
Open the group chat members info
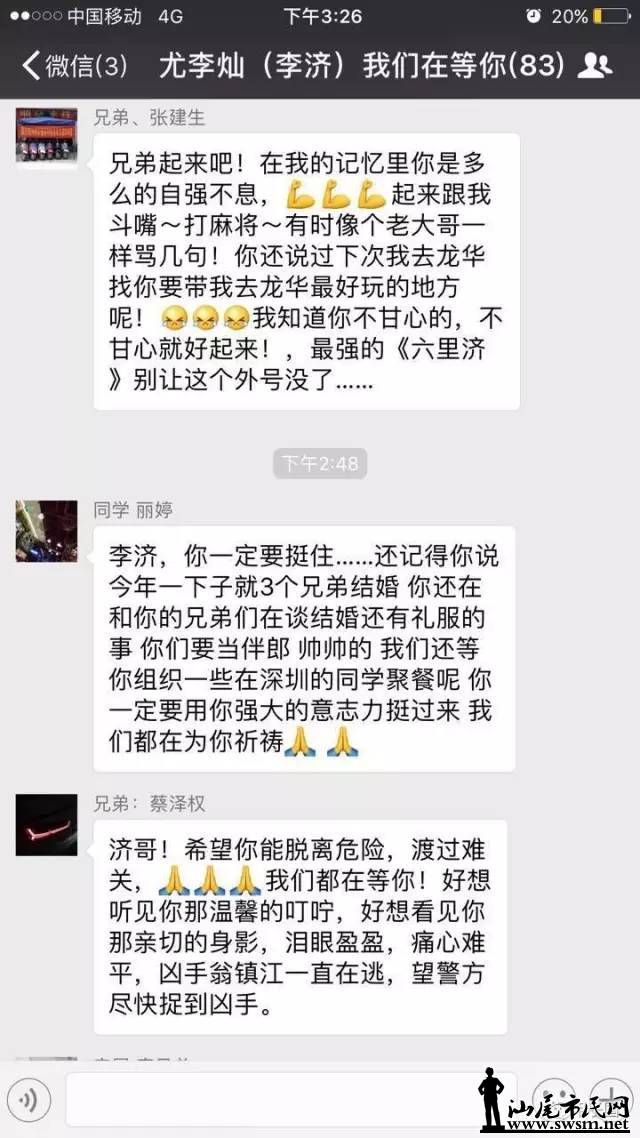(597, 67)
